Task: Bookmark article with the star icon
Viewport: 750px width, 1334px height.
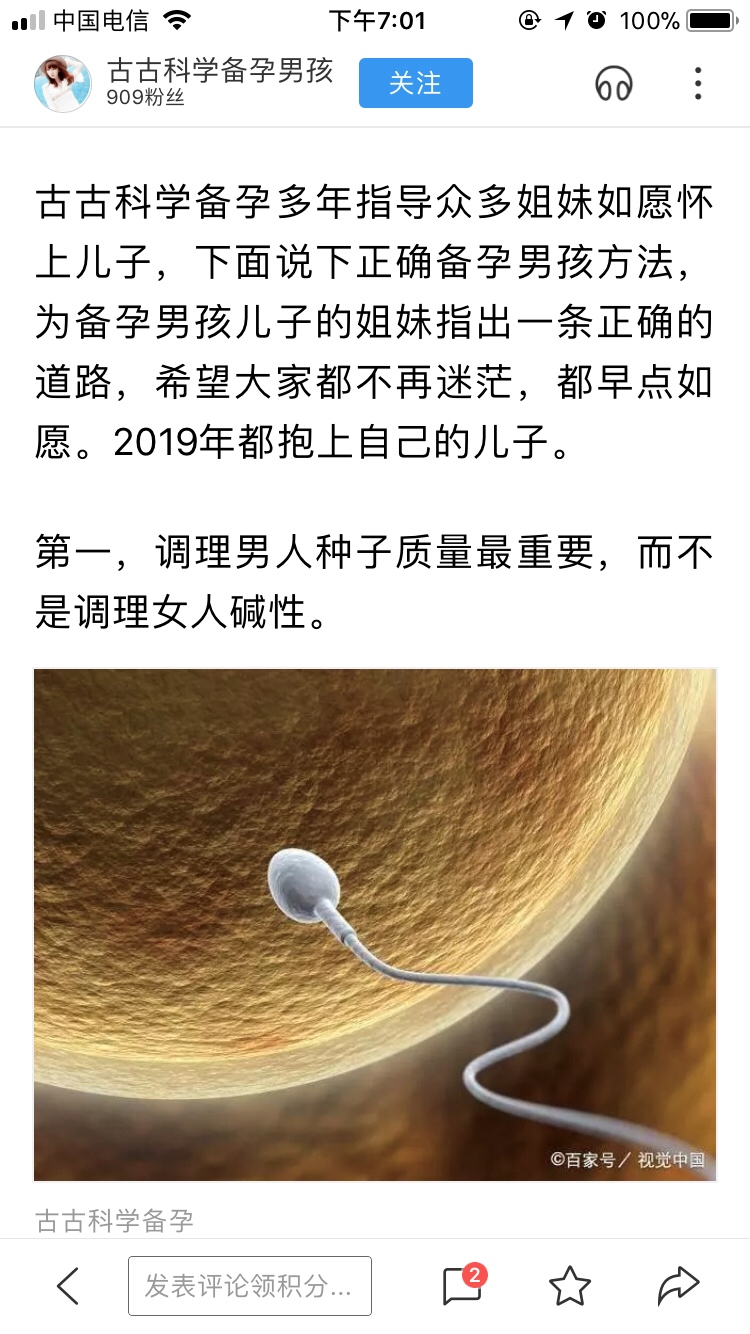Action: pyautogui.click(x=570, y=1286)
